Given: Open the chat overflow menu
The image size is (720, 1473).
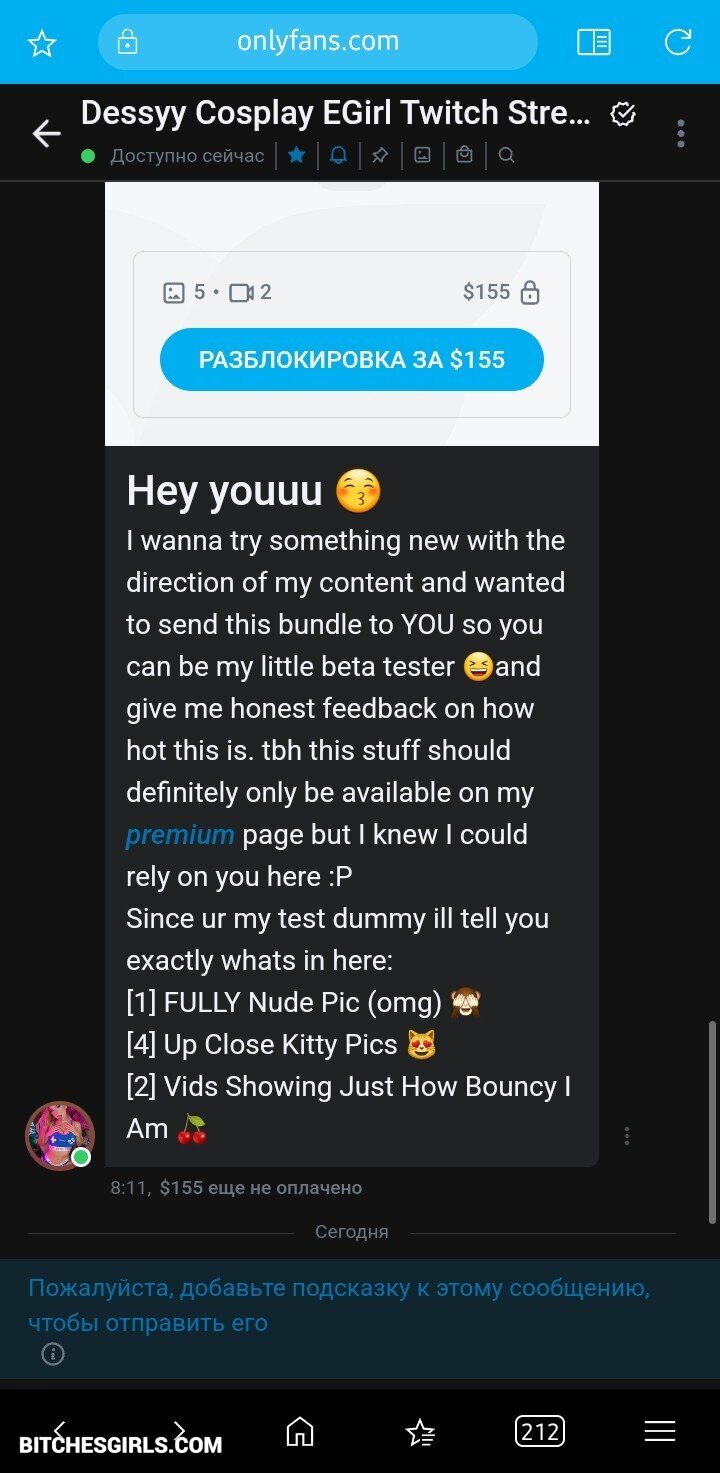Looking at the screenshot, I should point(680,134).
